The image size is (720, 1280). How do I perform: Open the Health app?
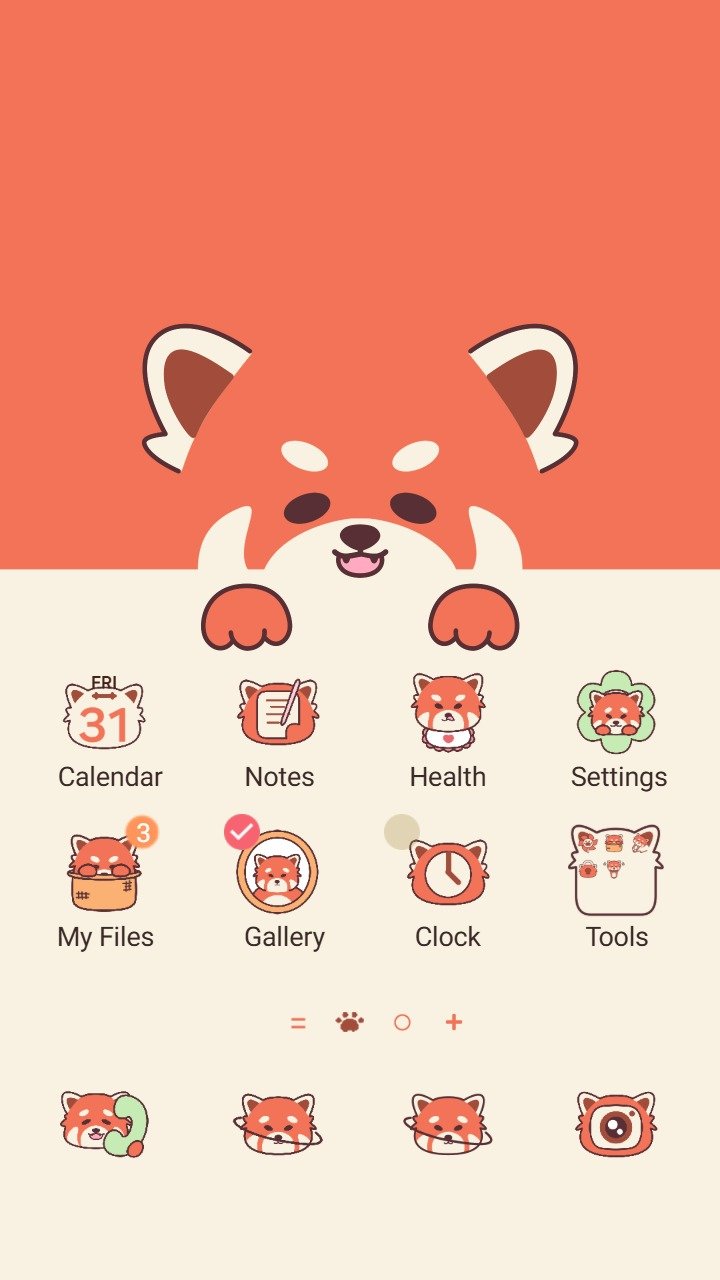point(447,712)
